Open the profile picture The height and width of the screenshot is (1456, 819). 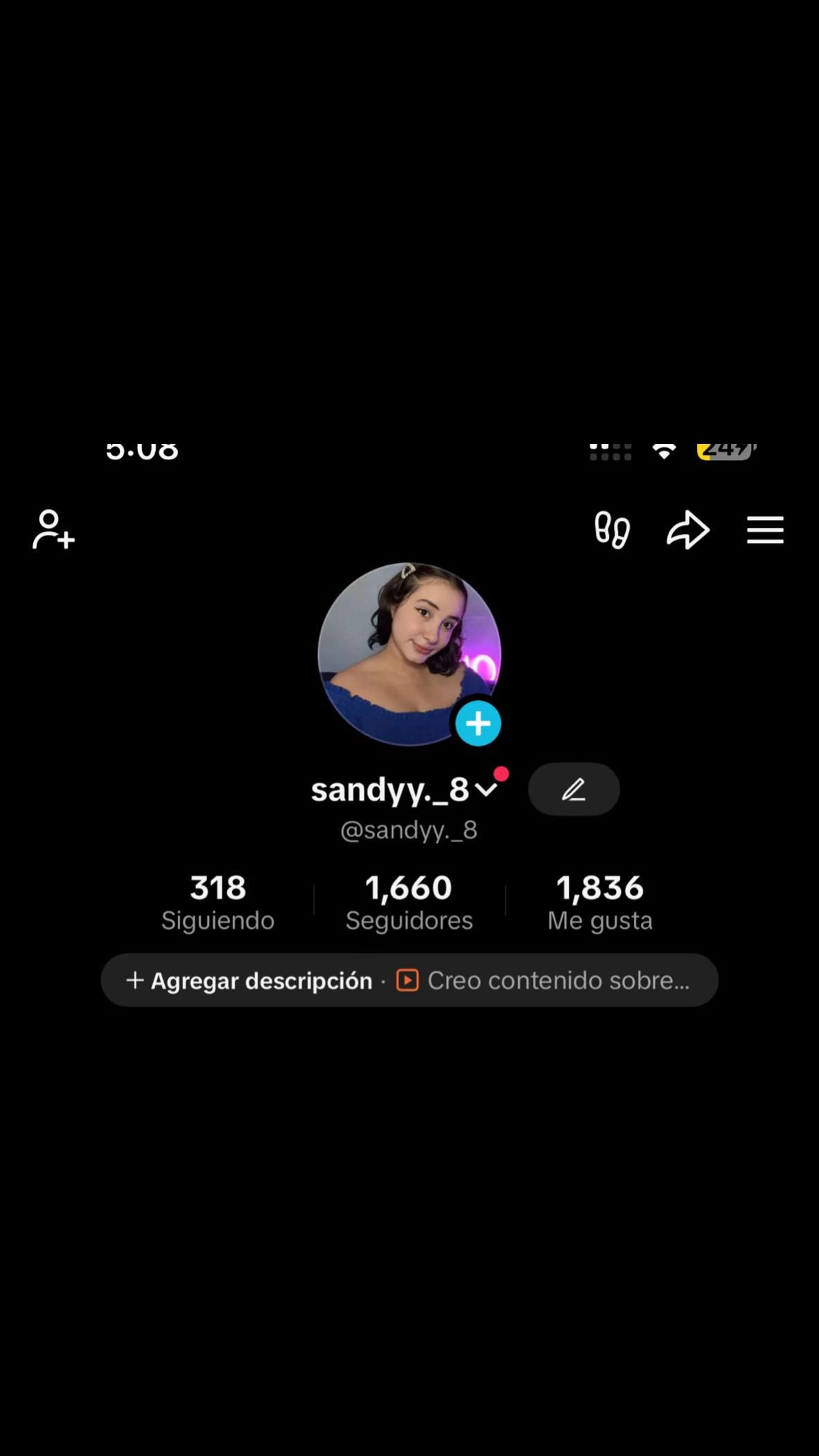(409, 654)
